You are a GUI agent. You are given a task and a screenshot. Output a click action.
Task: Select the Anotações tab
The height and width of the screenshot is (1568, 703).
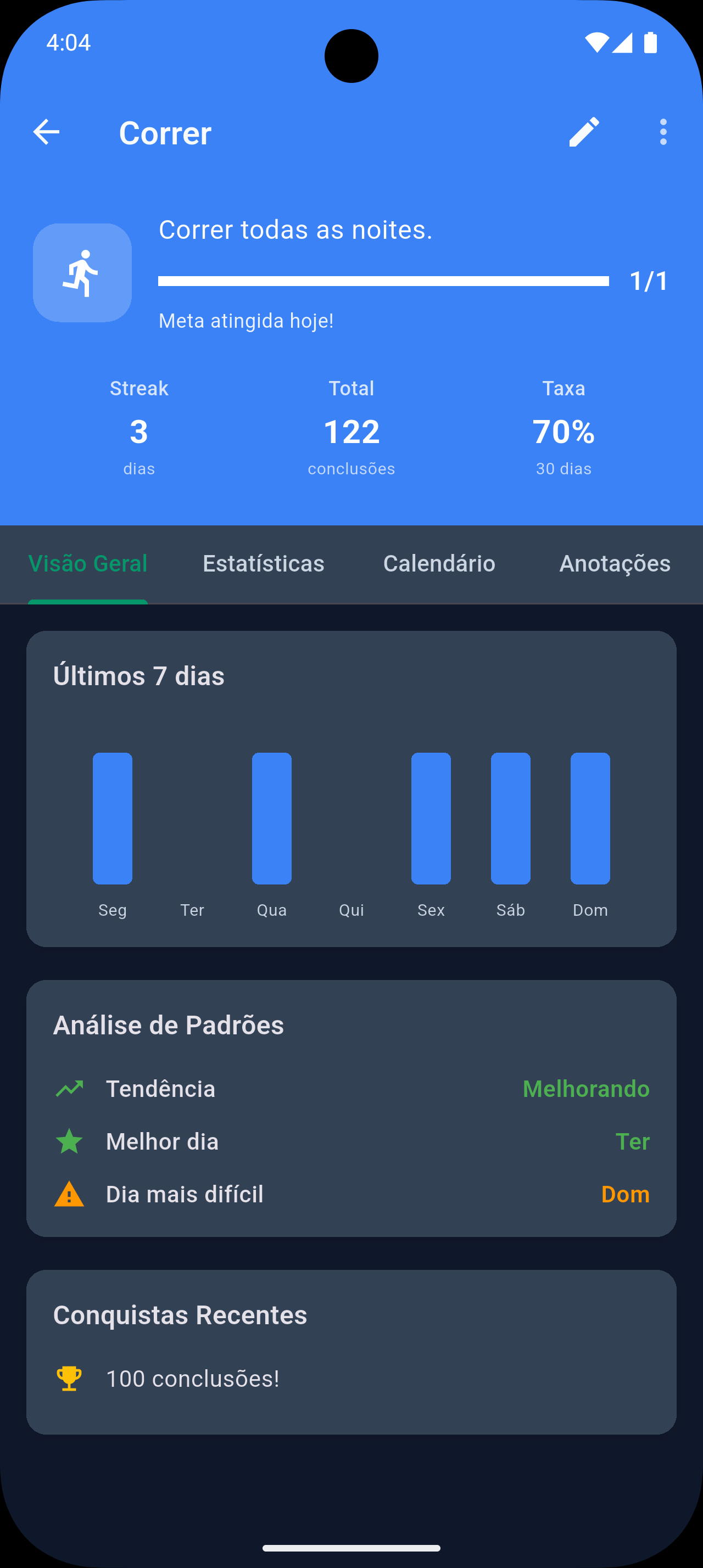pyautogui.click(x=614, y=564)
